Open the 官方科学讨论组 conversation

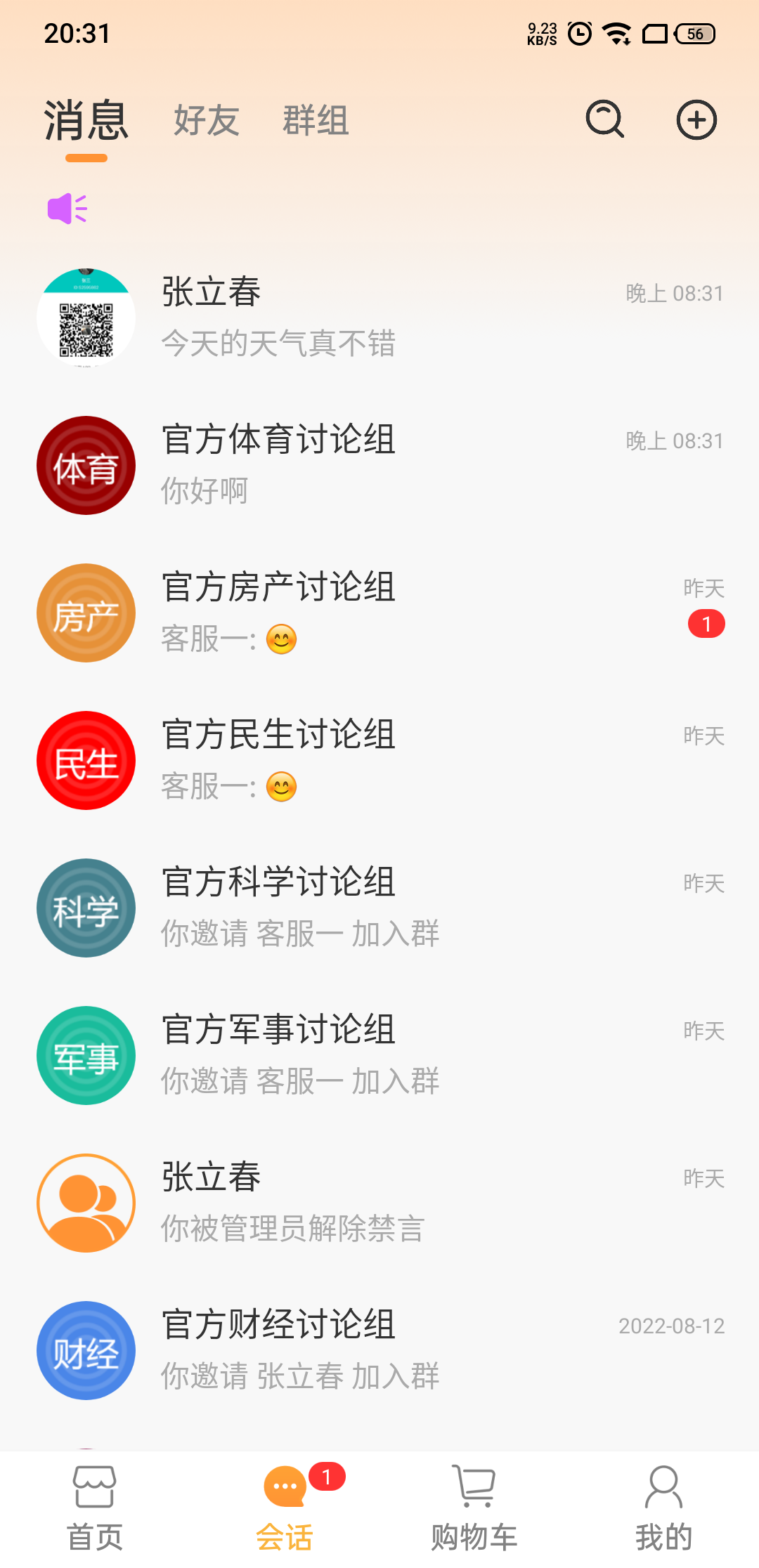379,908
